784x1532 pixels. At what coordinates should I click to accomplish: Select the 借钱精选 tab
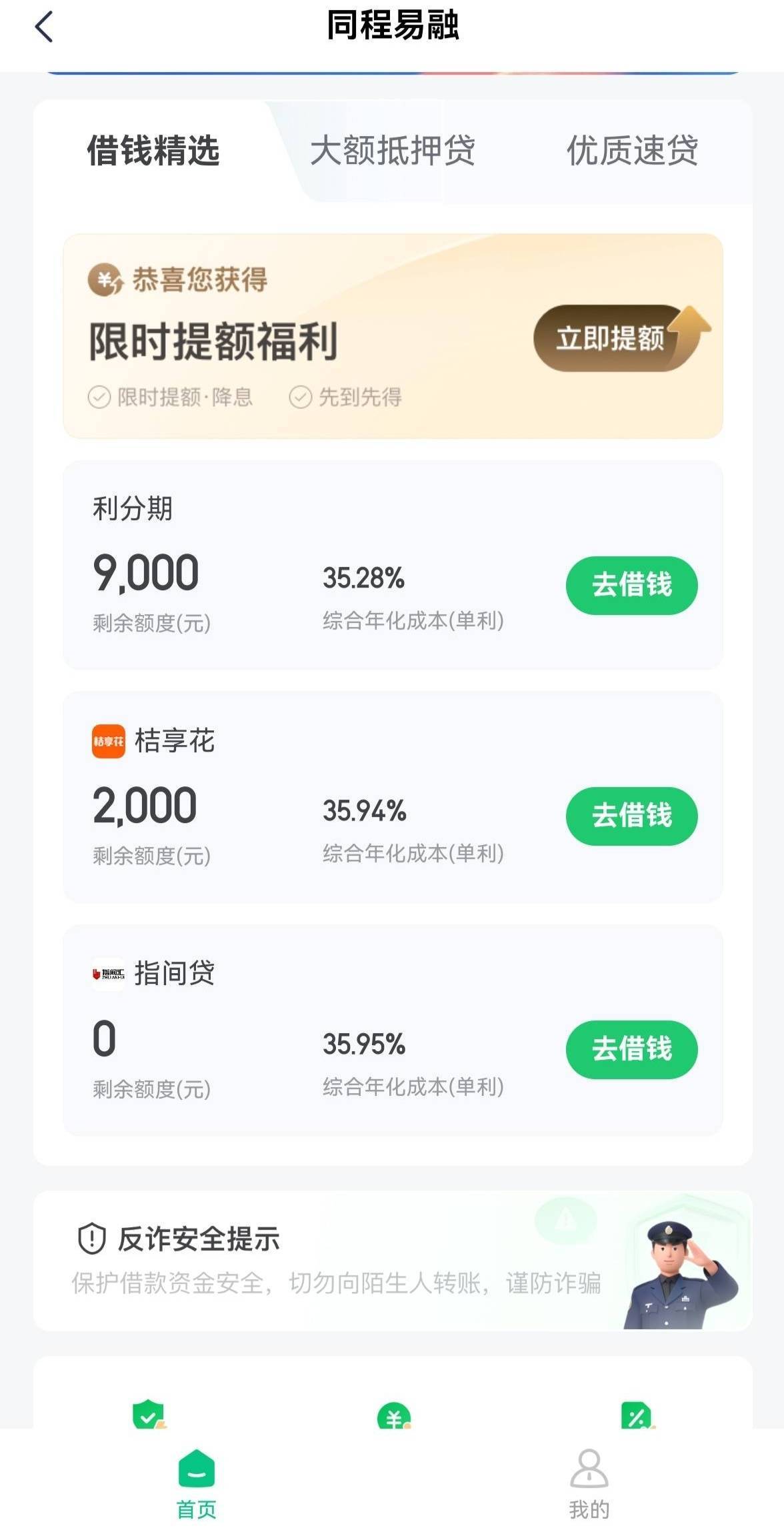[x=153, y=151]
